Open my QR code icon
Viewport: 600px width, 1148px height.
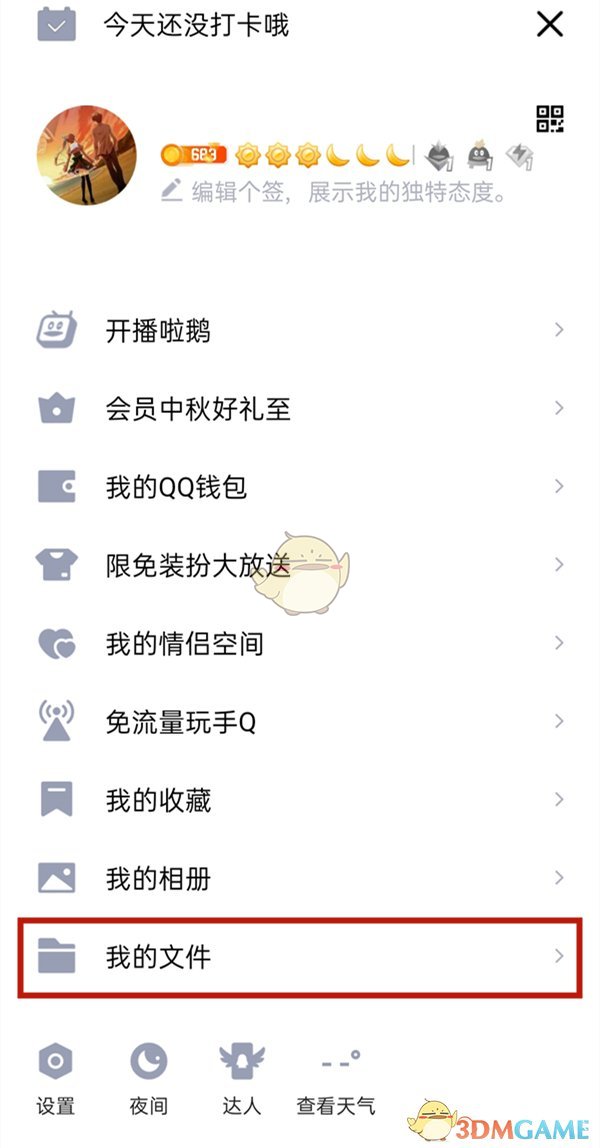[x=550, y=119]
